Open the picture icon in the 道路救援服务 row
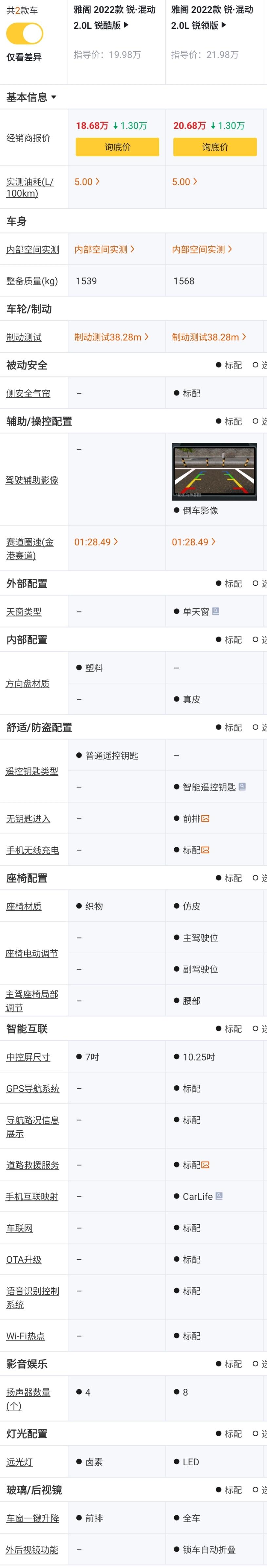Image resolution: width=267 pixels, height=1568 pixels. coord(205,1164)
